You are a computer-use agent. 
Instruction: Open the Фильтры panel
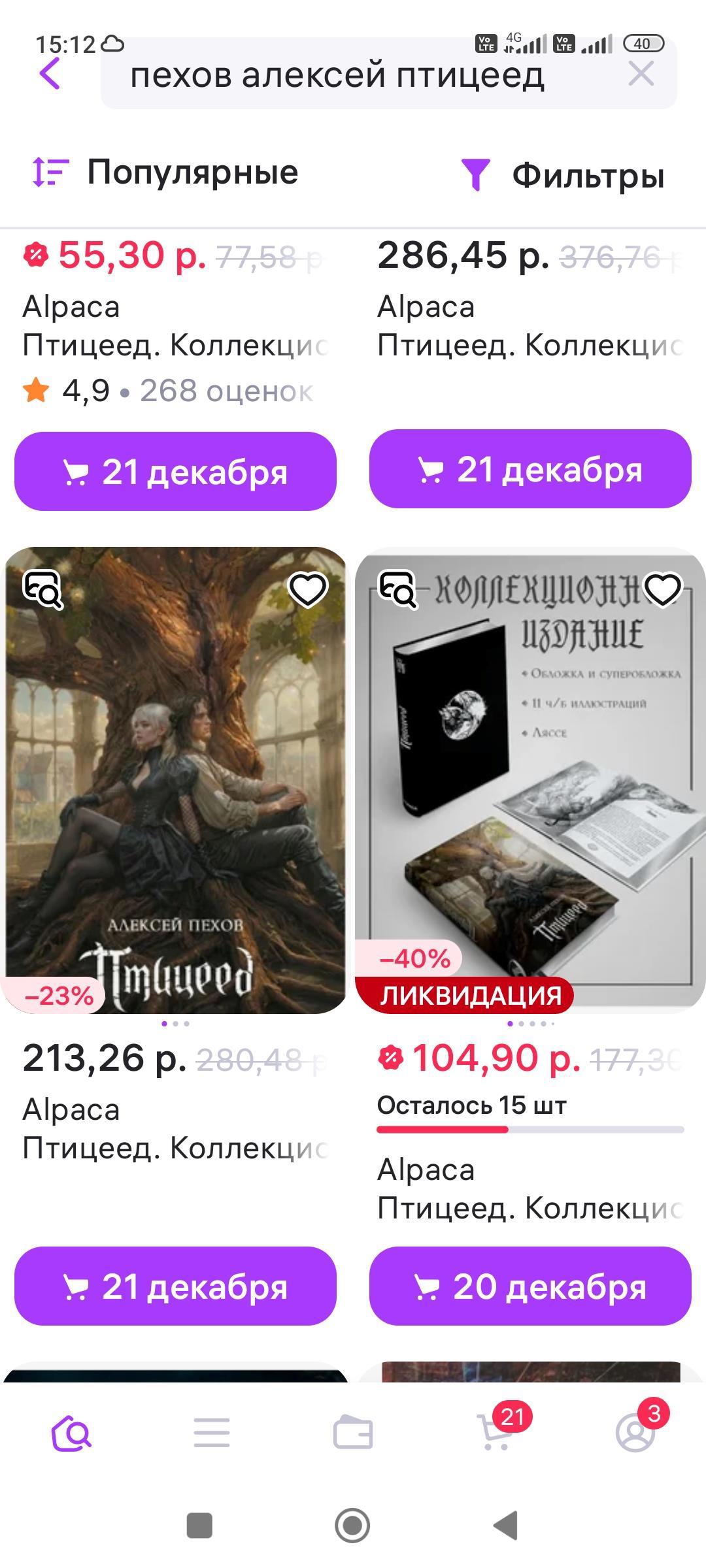point(563,175)
